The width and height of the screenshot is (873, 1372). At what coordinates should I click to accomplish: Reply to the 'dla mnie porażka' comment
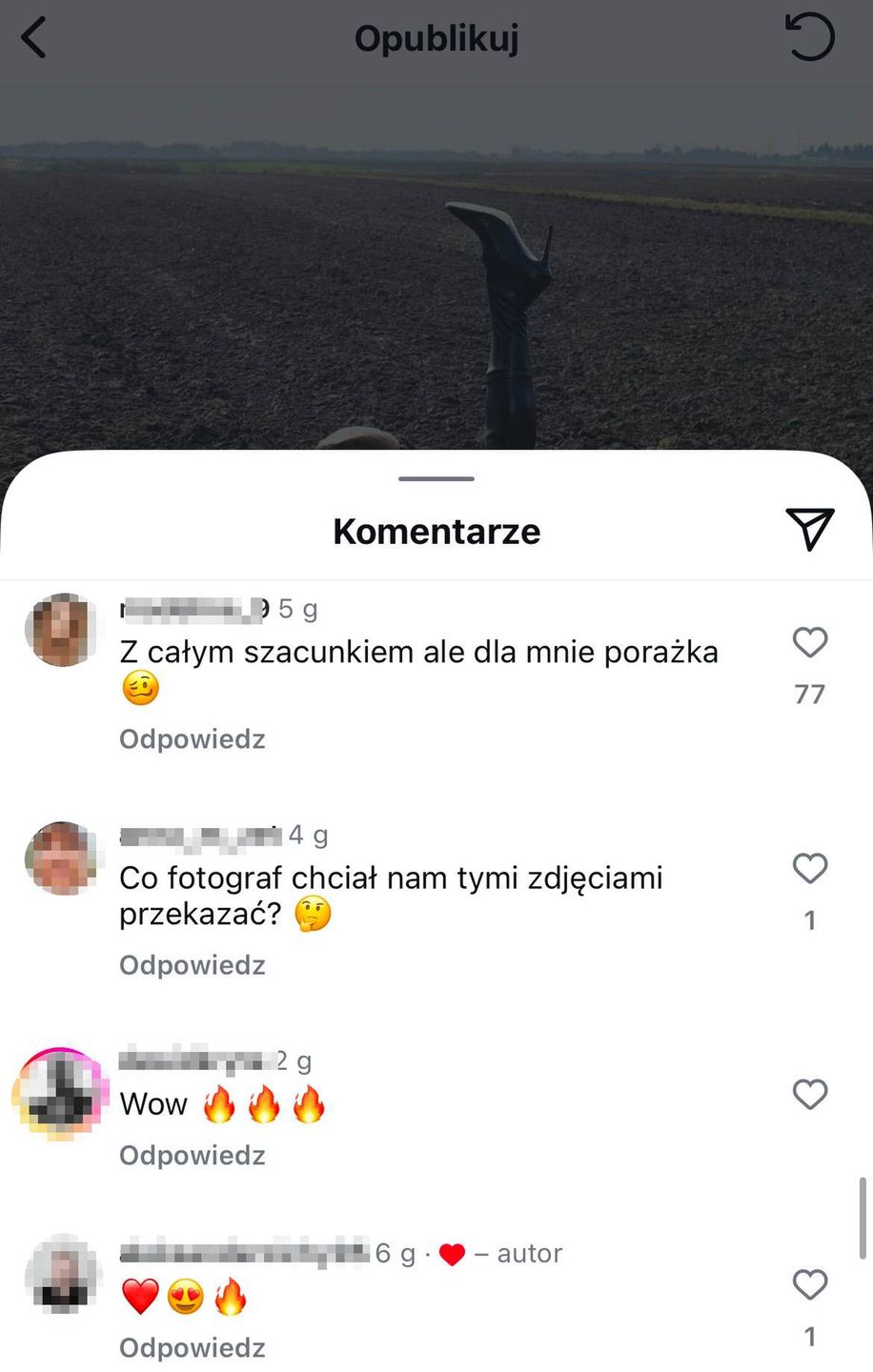click(192, 739)
